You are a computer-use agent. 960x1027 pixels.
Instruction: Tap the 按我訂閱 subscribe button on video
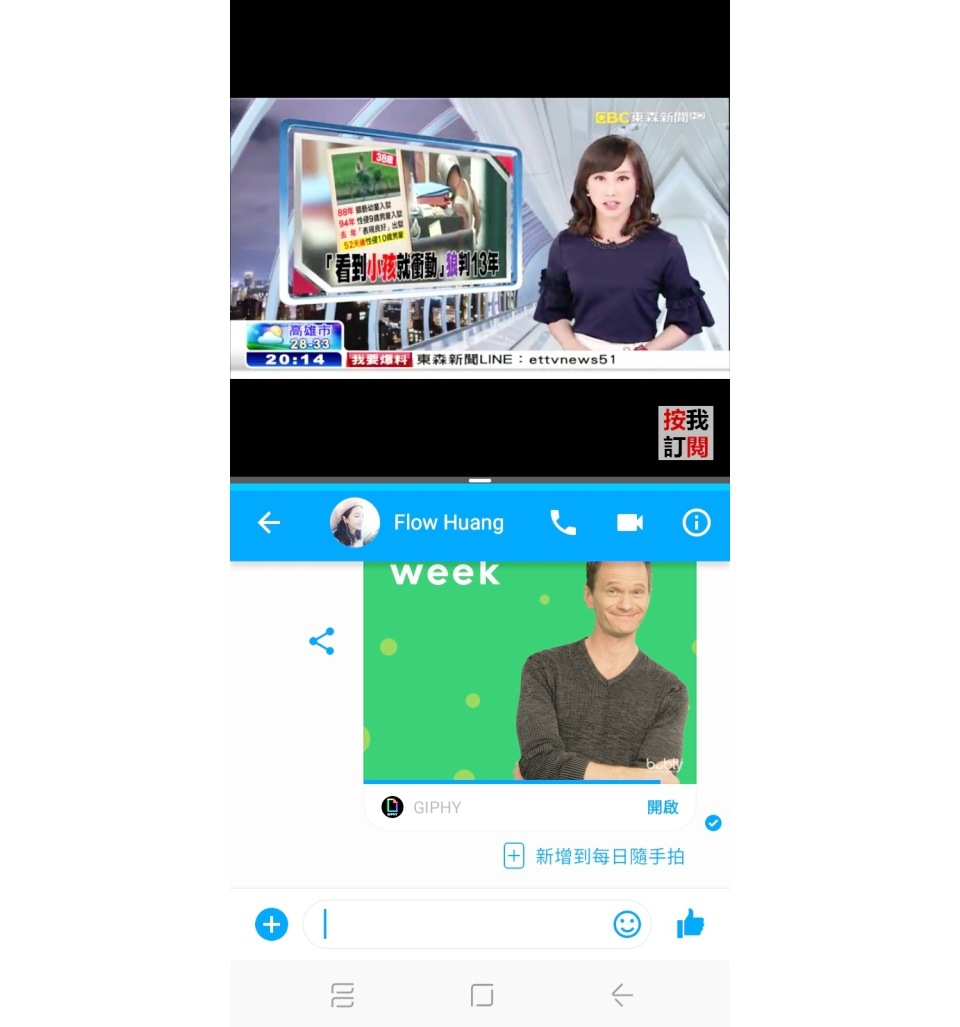pyautogui.click(x=686, y=432)
